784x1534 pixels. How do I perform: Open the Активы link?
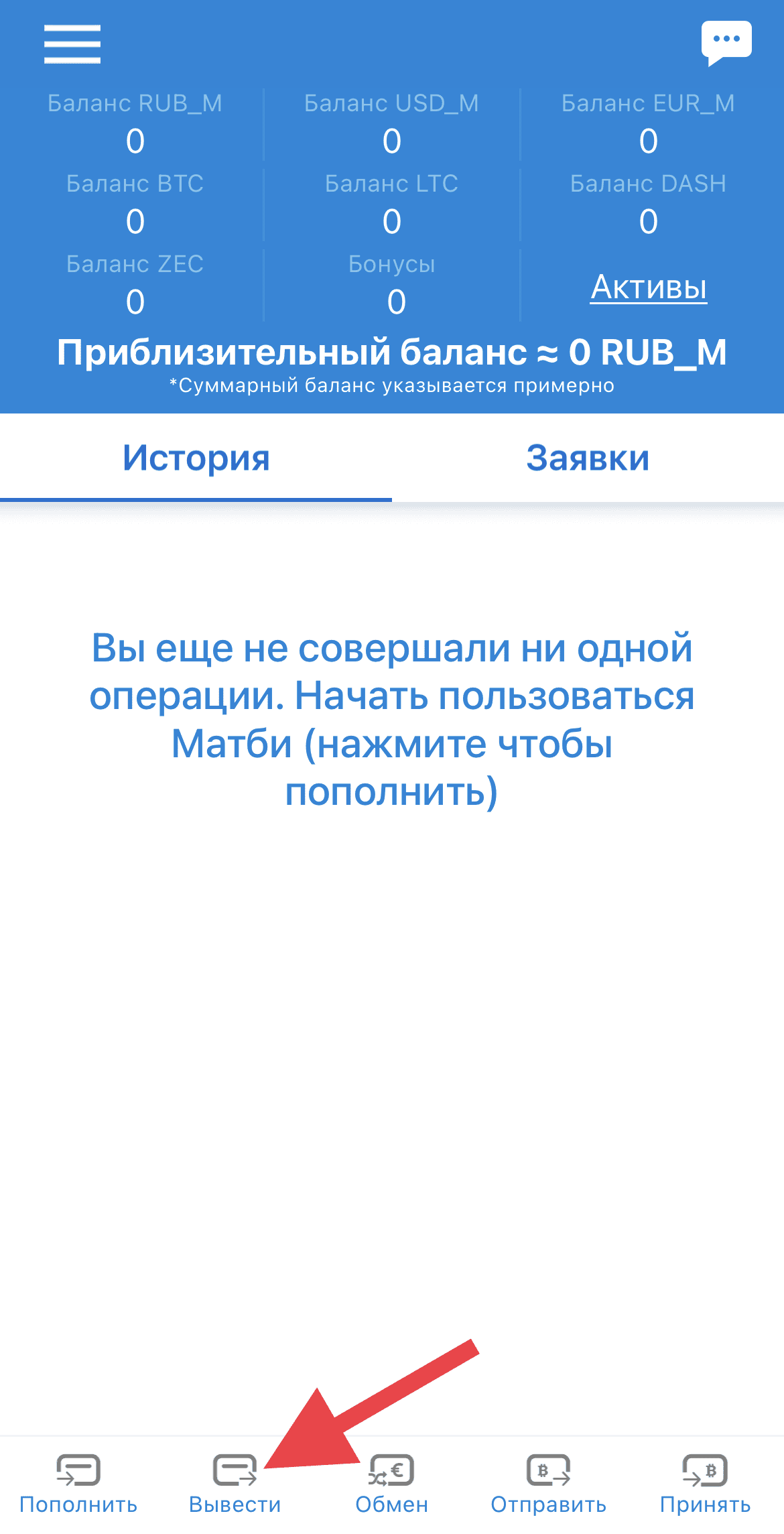pos(649,287)
